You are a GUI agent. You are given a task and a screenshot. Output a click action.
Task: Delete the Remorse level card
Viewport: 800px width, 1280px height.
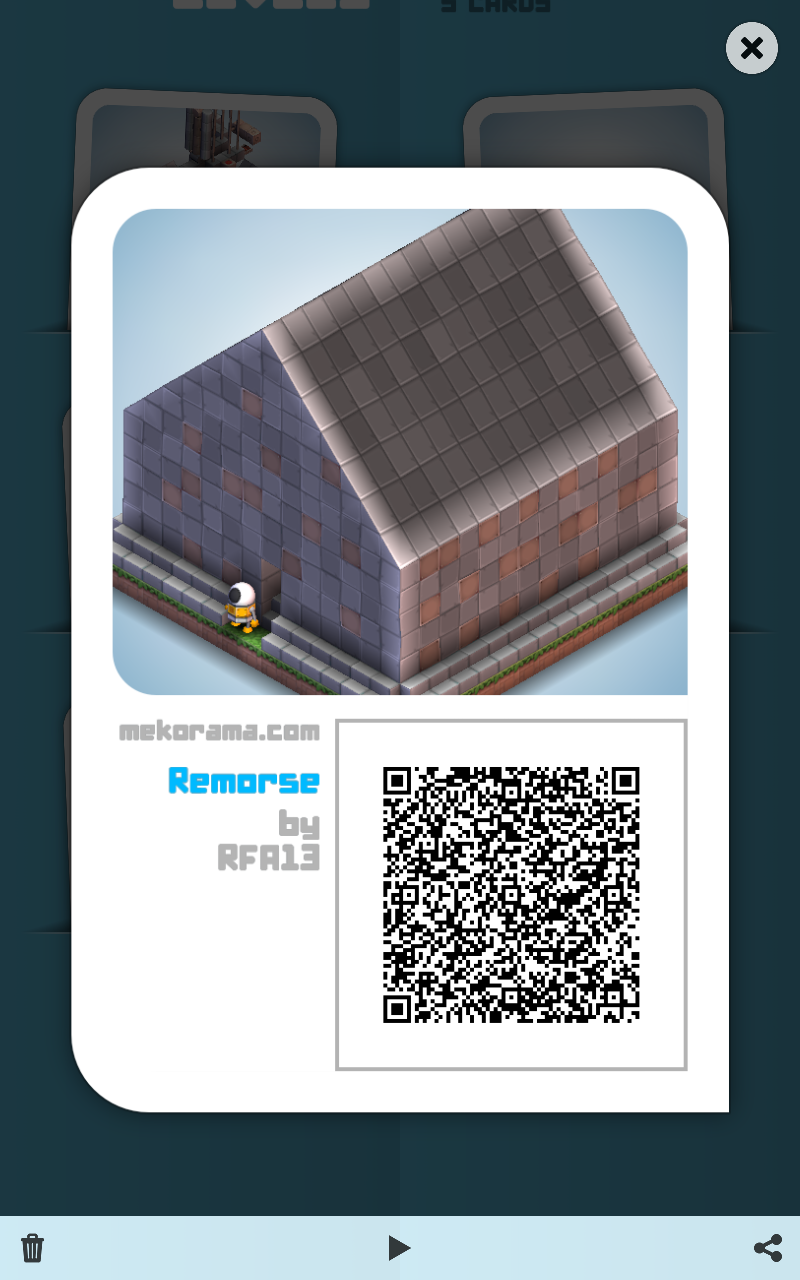point(33,1247)
